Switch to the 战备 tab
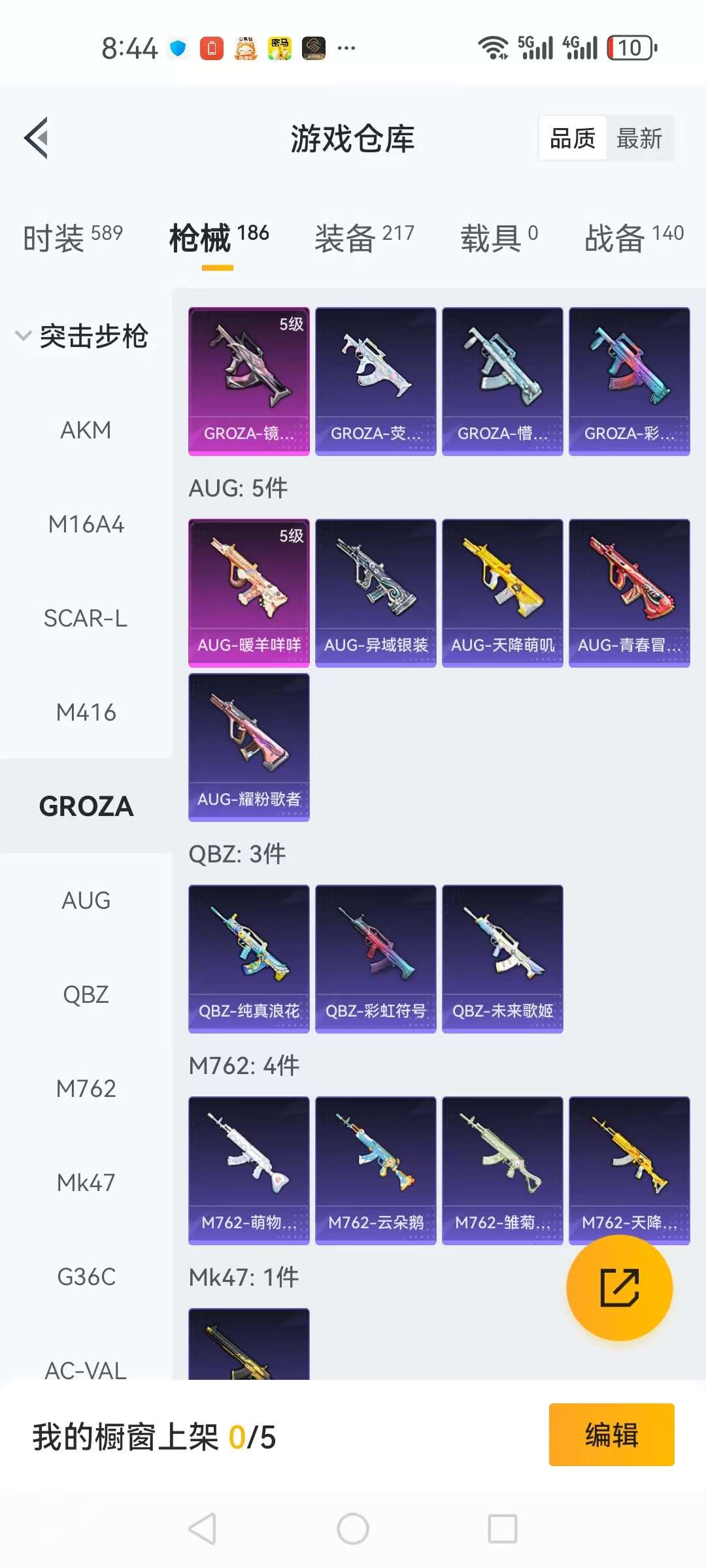 tap(633, 237)
